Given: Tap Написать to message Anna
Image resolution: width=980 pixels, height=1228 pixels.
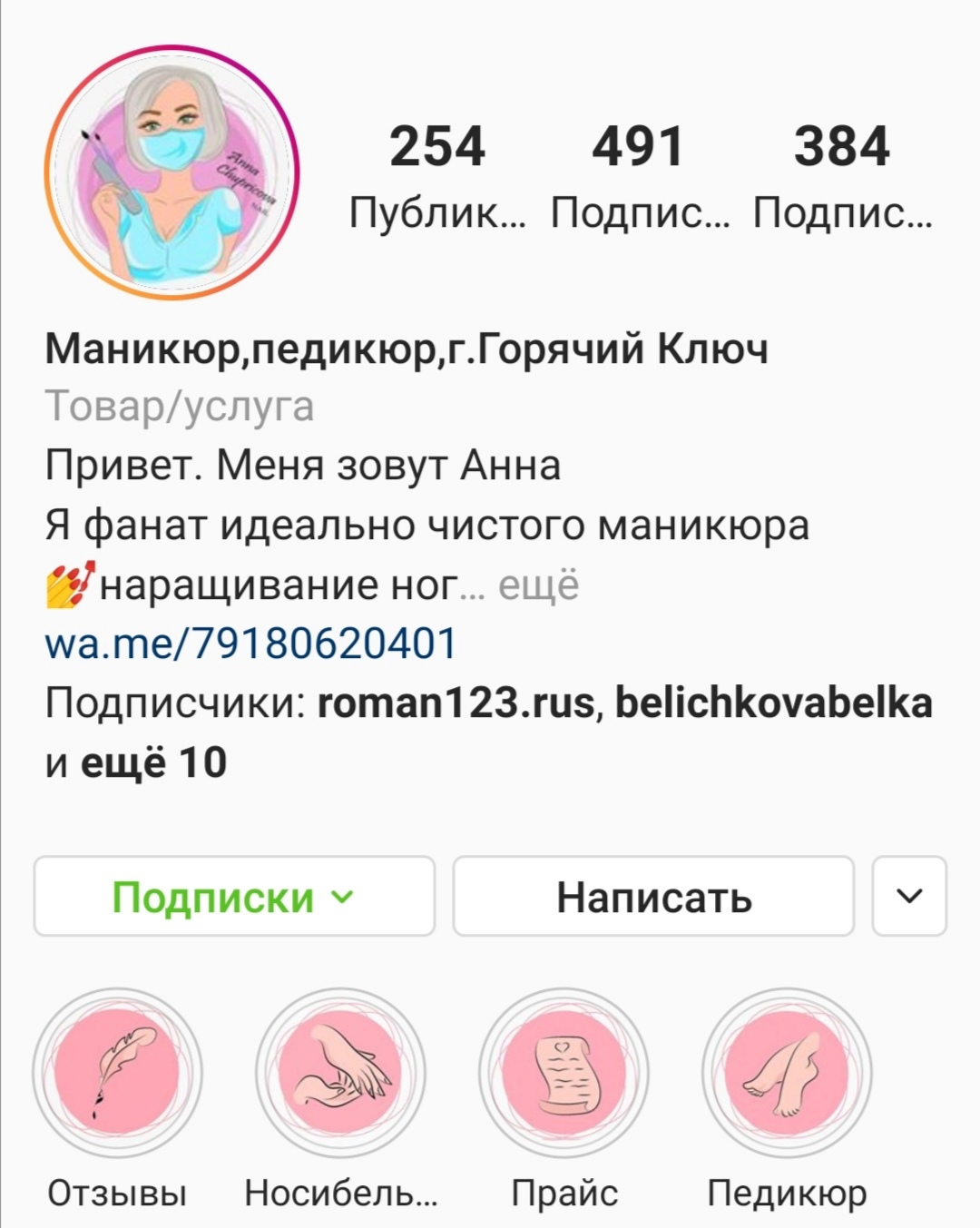Looking at the screenshot, I should [x=653, y=897].
